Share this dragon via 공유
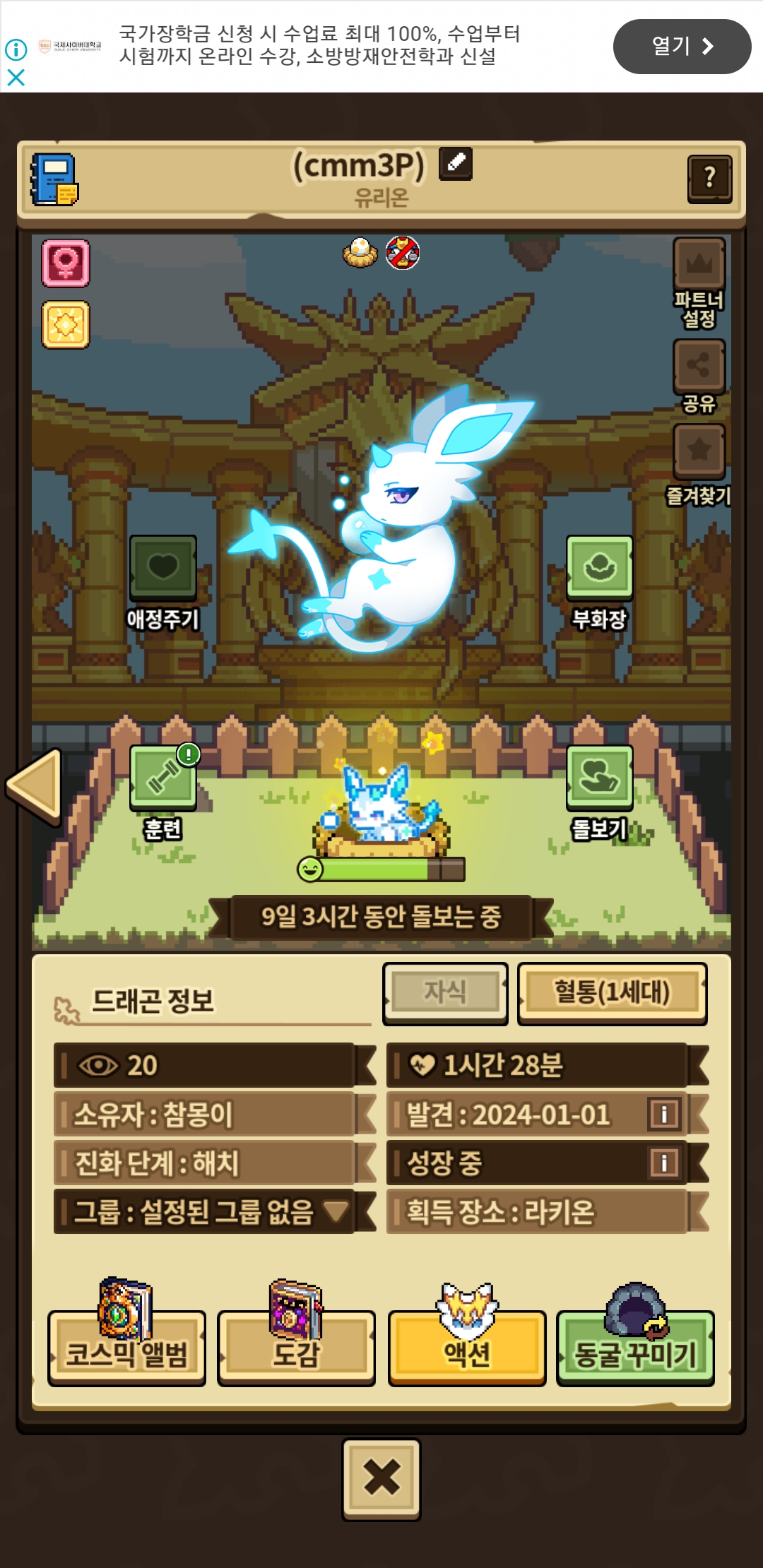 699,366
